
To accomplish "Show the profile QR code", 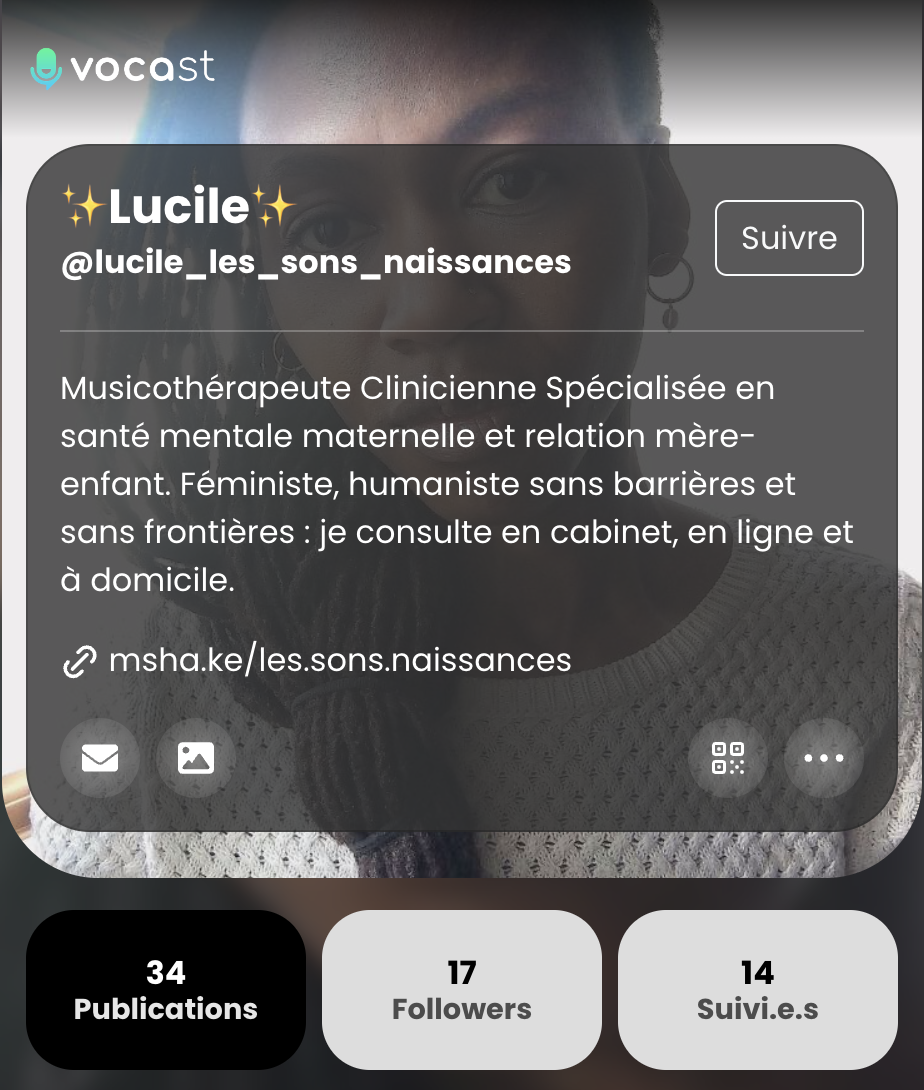I will (x=728, y=758).
